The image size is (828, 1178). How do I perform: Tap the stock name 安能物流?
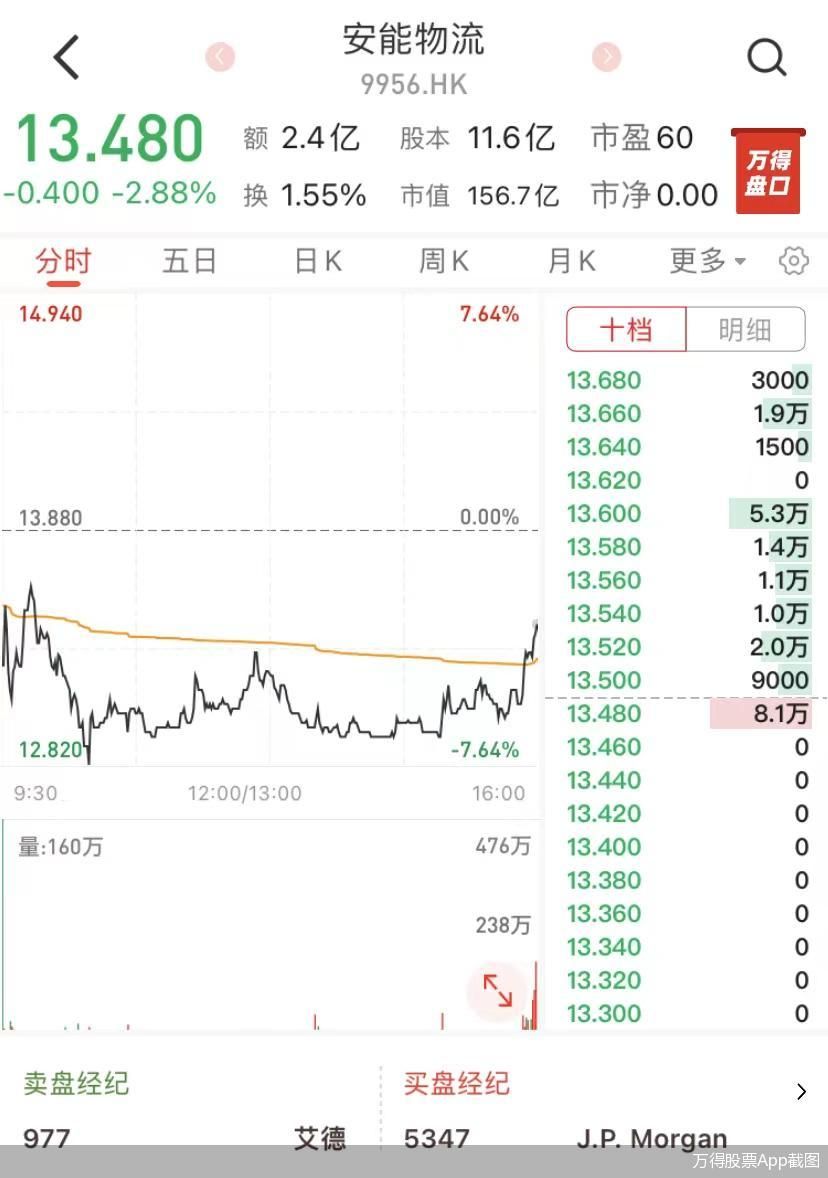[x=413, y=40]
